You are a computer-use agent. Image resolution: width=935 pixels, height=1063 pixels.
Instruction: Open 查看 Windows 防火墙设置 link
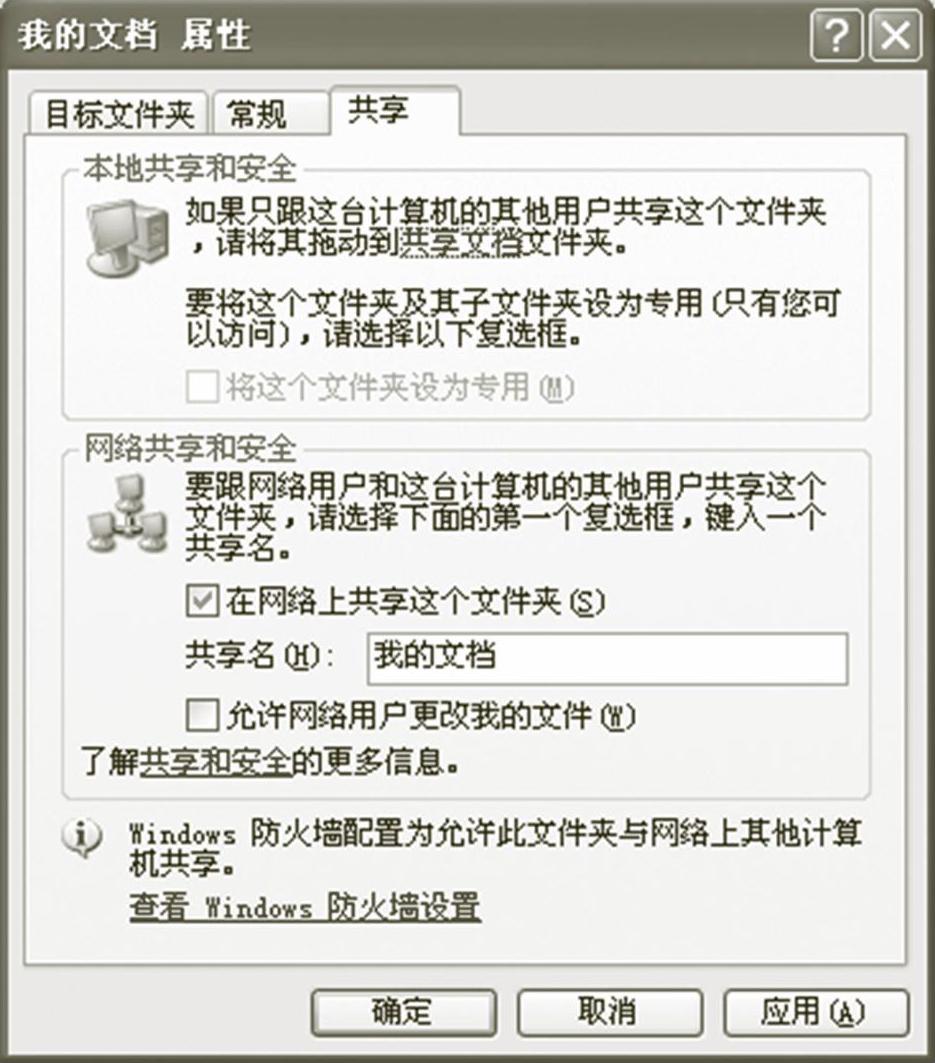pos(305,908)
